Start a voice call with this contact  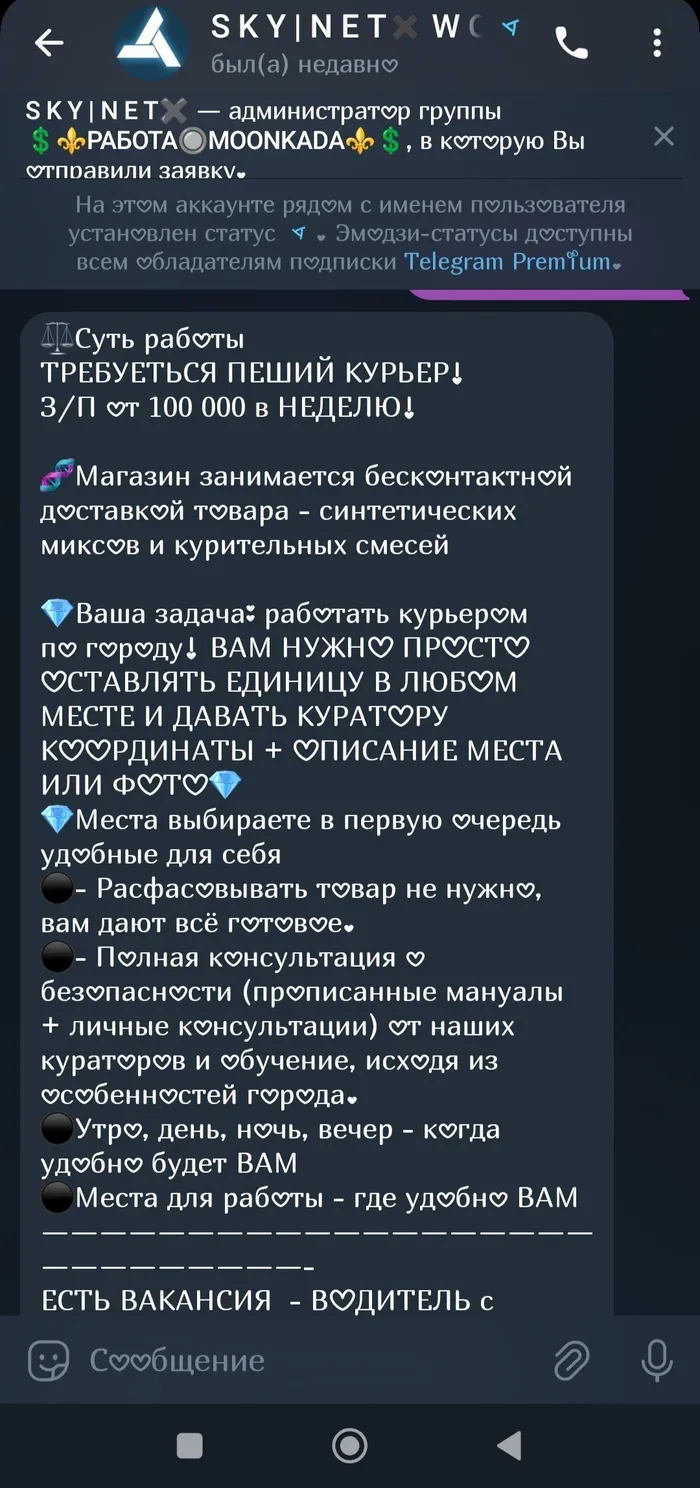pos(572,42)
